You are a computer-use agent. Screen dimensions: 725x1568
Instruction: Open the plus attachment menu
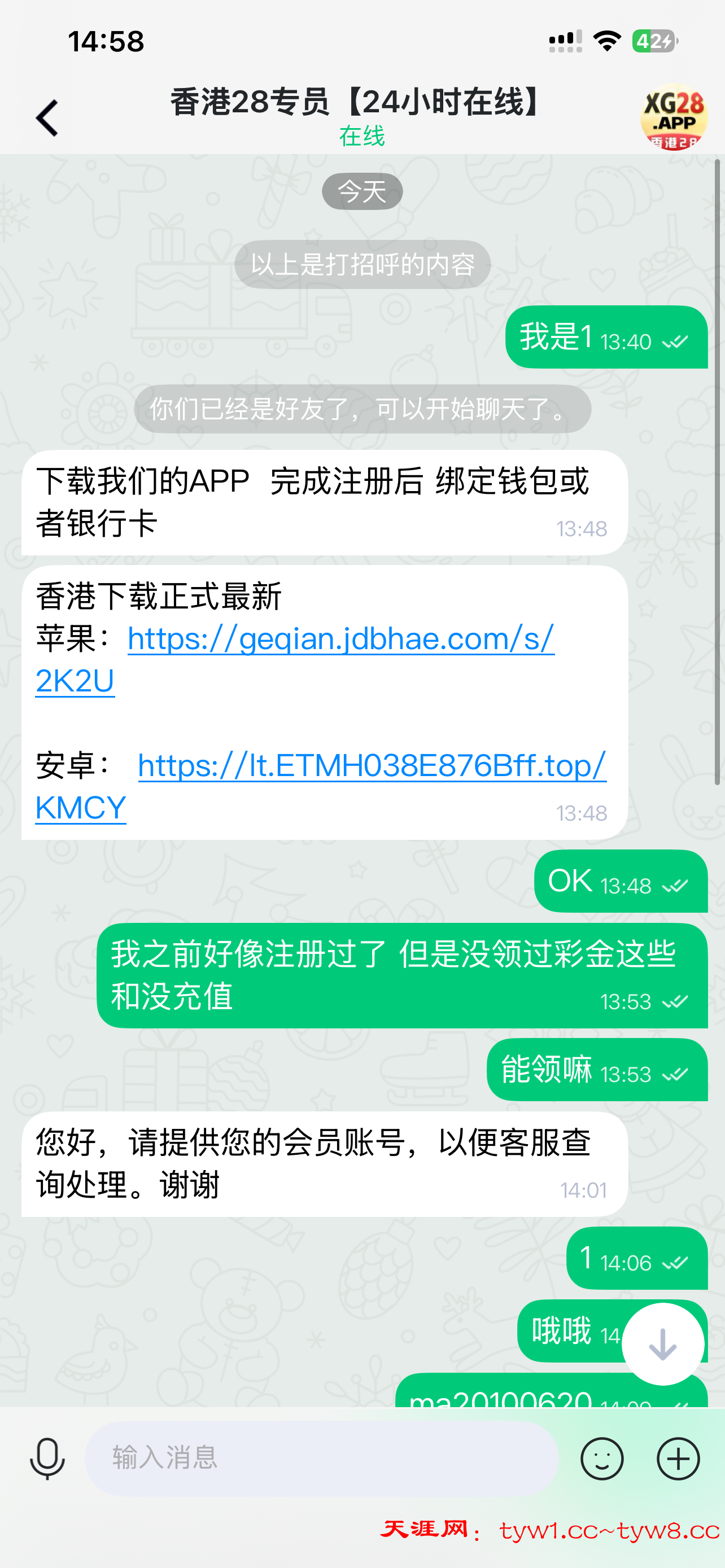(x=678, y=1458)
